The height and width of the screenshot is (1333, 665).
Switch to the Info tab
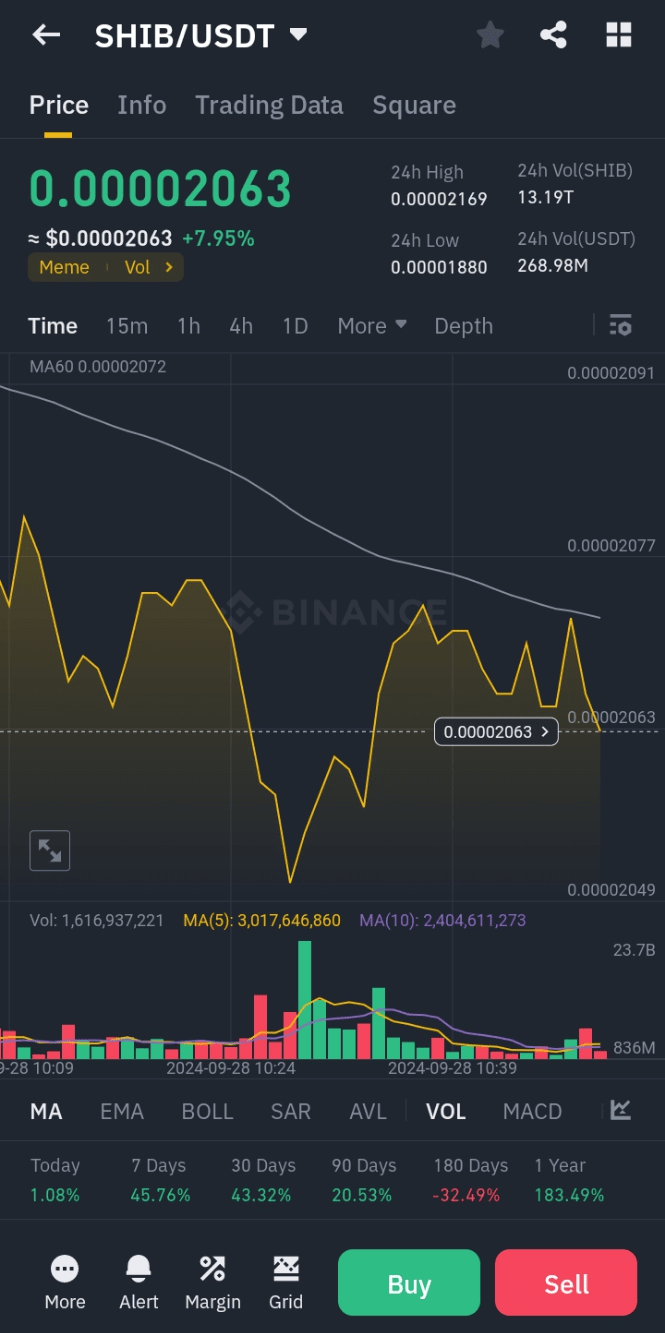point(142,105)
